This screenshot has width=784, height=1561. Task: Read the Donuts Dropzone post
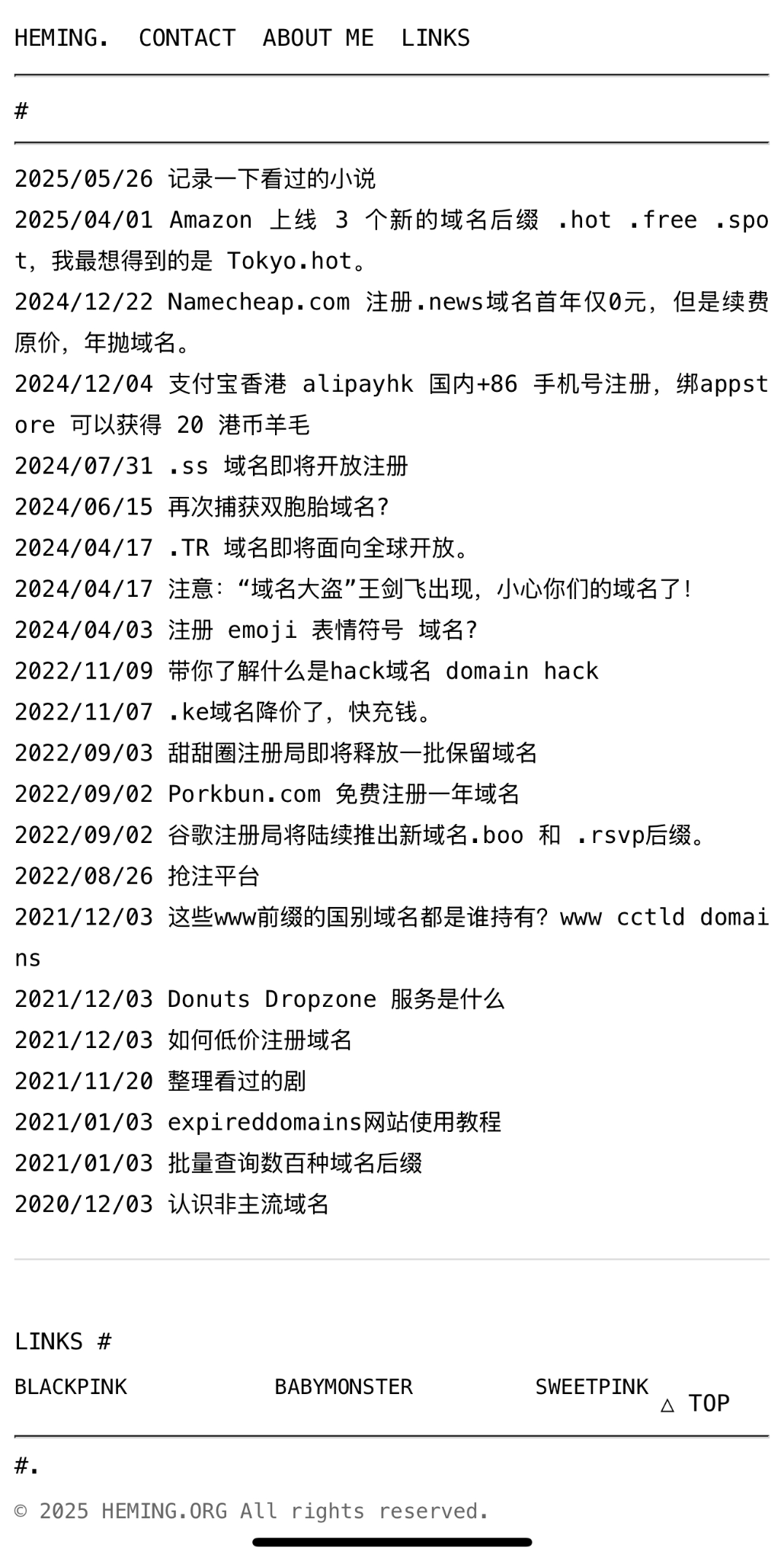335,1000
